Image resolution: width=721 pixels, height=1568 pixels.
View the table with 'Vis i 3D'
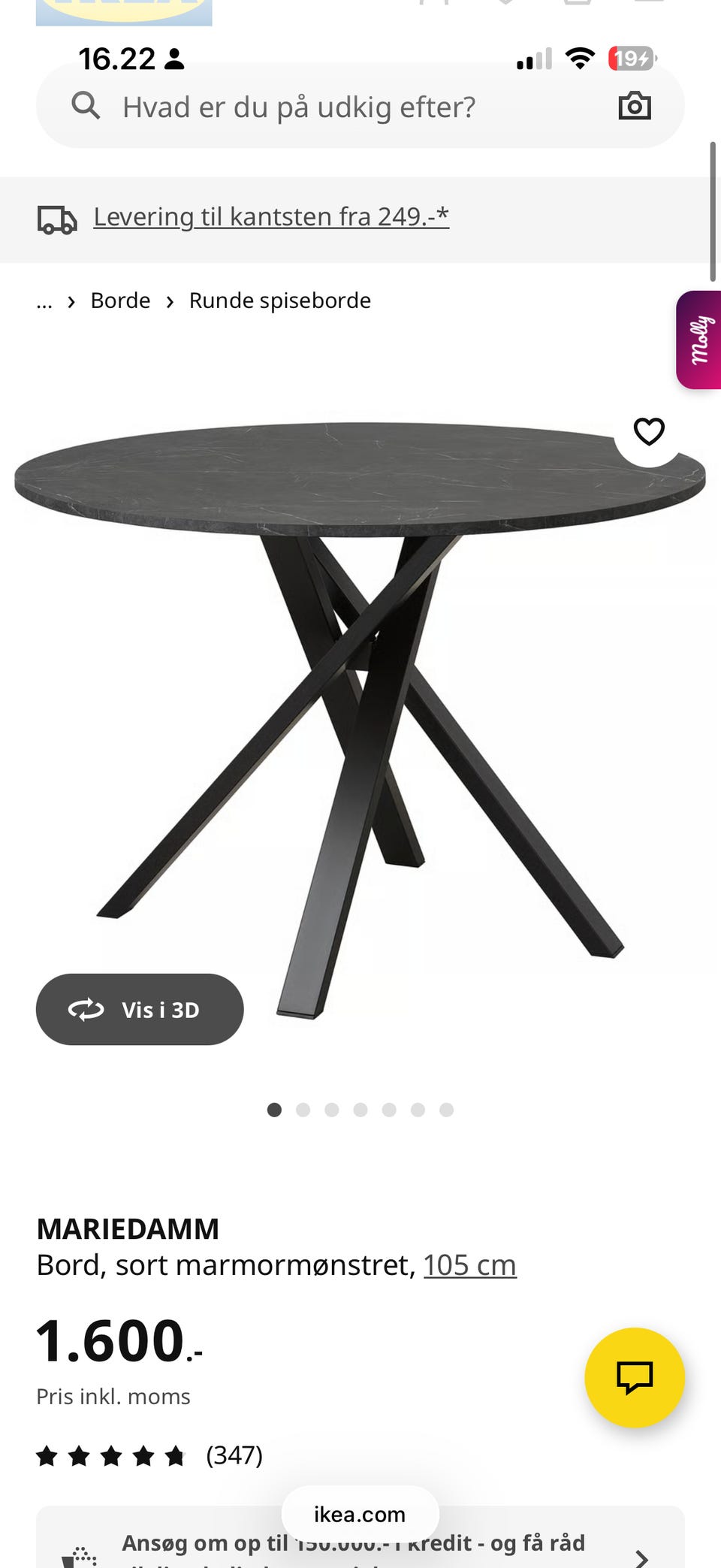point(140,1009)
